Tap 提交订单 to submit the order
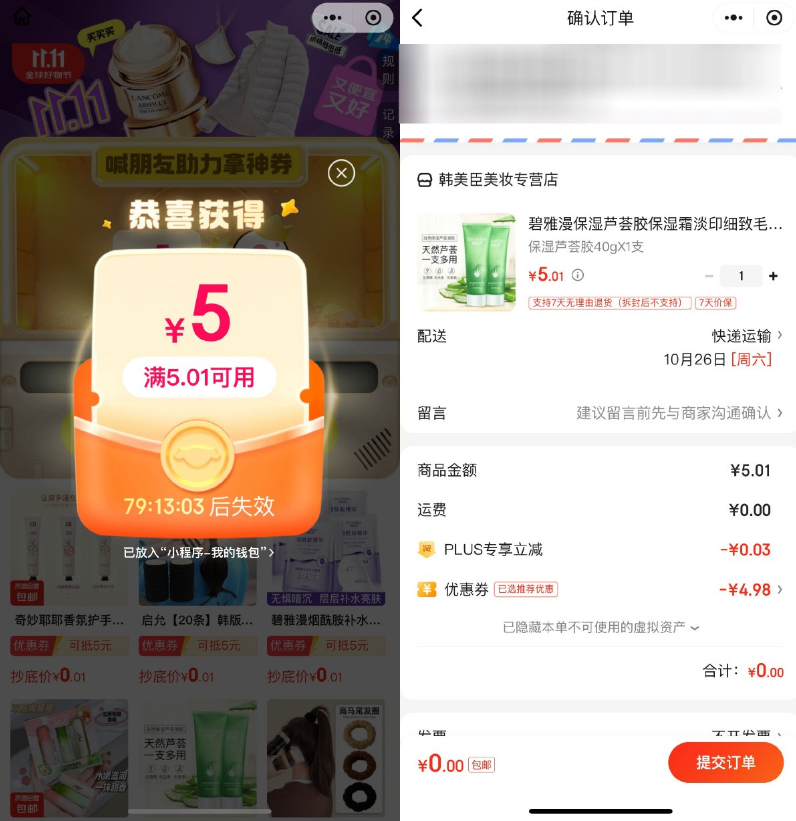Screen dimensions: 796x821 (x=725, y=763)
